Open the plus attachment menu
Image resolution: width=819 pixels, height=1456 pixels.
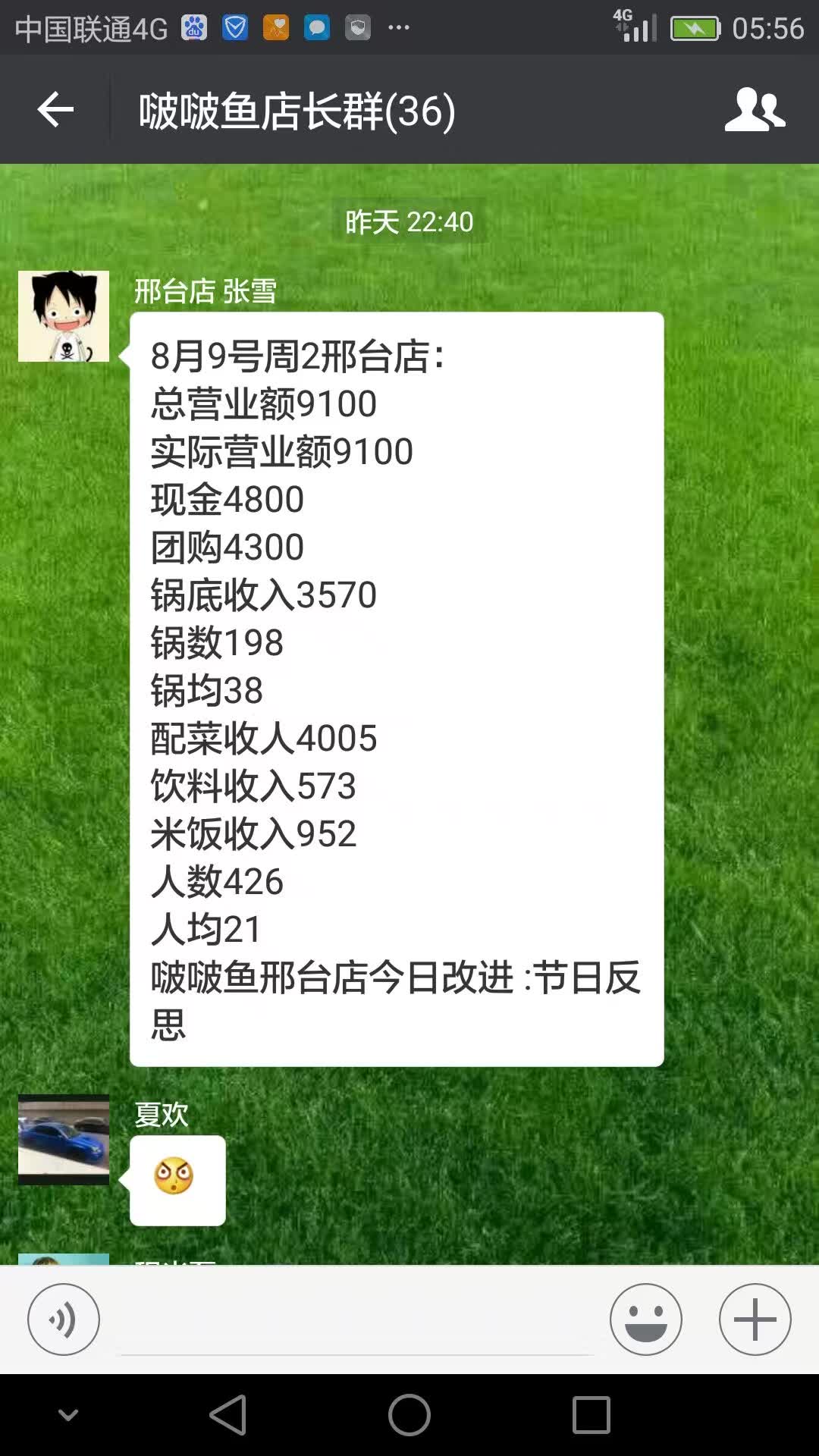tap(755, 1319)
